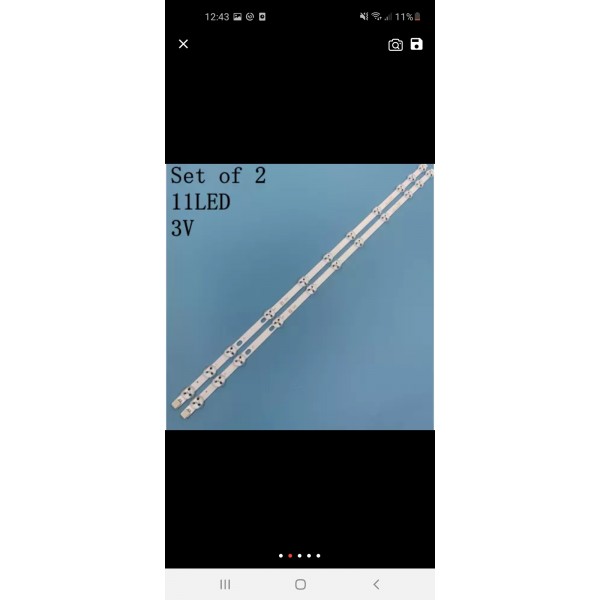Tap the system back button
The image size is (600, 600).
click(x=376, y=584)
